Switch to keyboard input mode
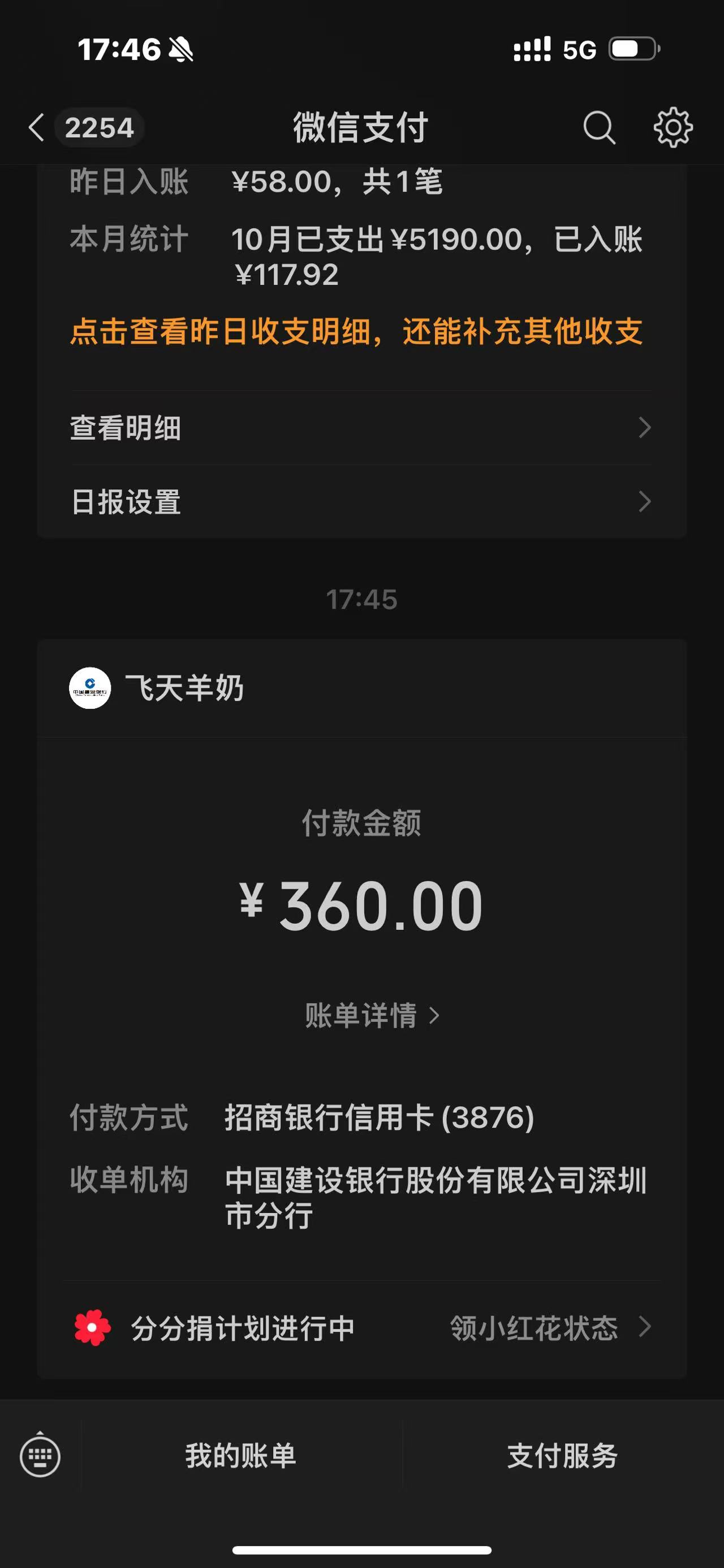The image size is (724, 1568). [40, 1456]
